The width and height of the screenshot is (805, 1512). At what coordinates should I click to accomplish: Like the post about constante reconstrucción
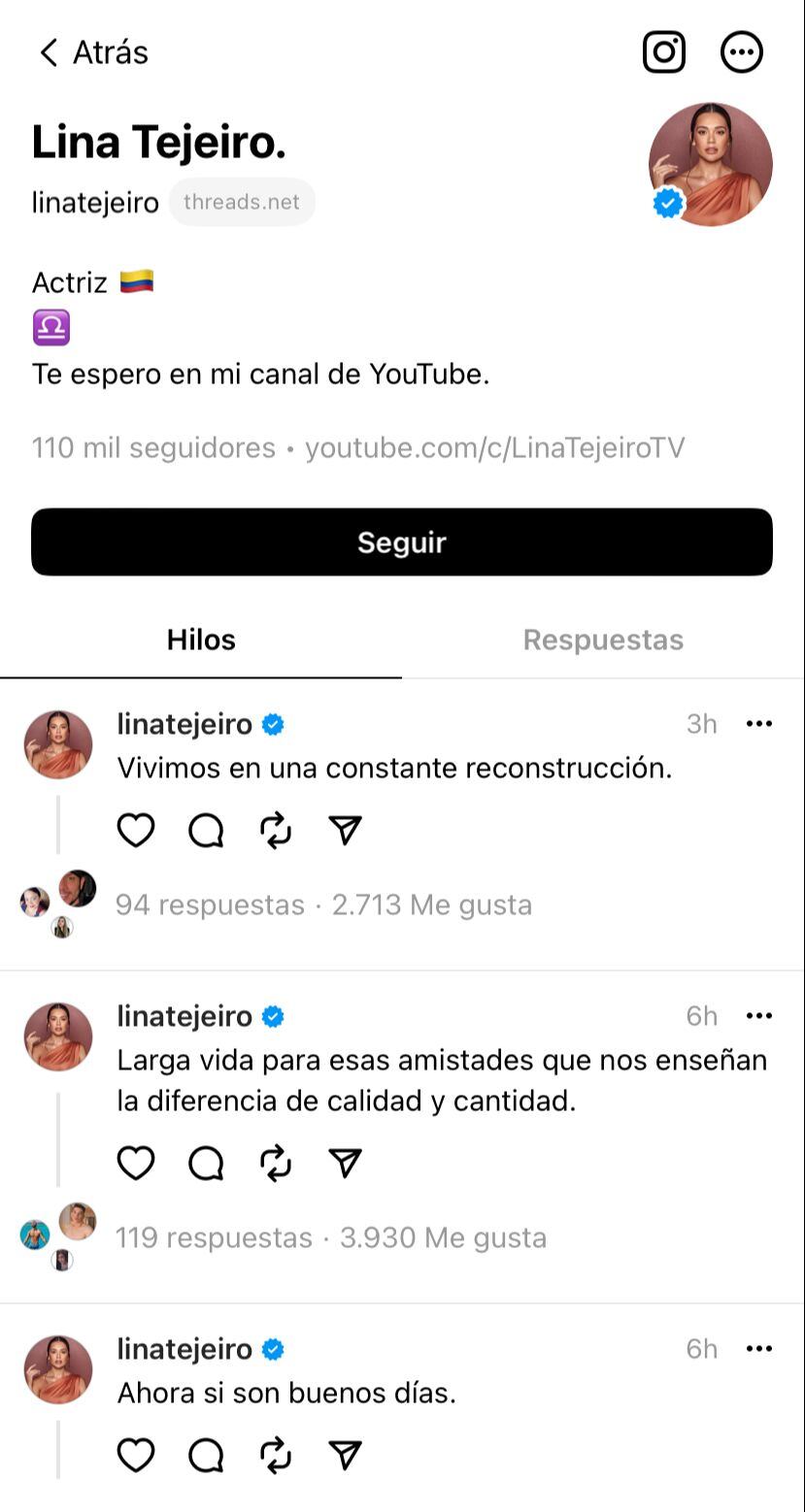tap(135, 830)
